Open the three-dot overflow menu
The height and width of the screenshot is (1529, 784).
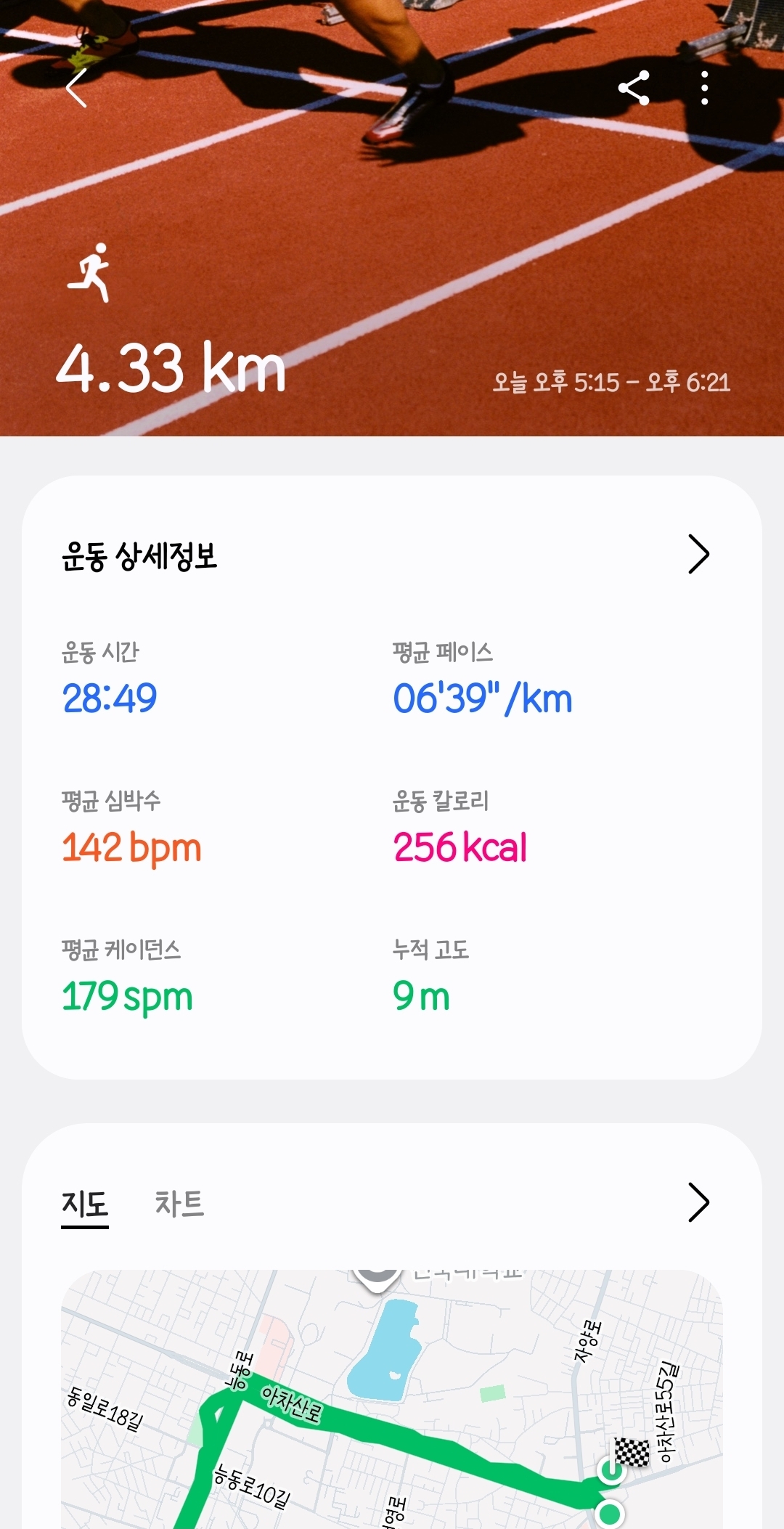tap(704, 89)
